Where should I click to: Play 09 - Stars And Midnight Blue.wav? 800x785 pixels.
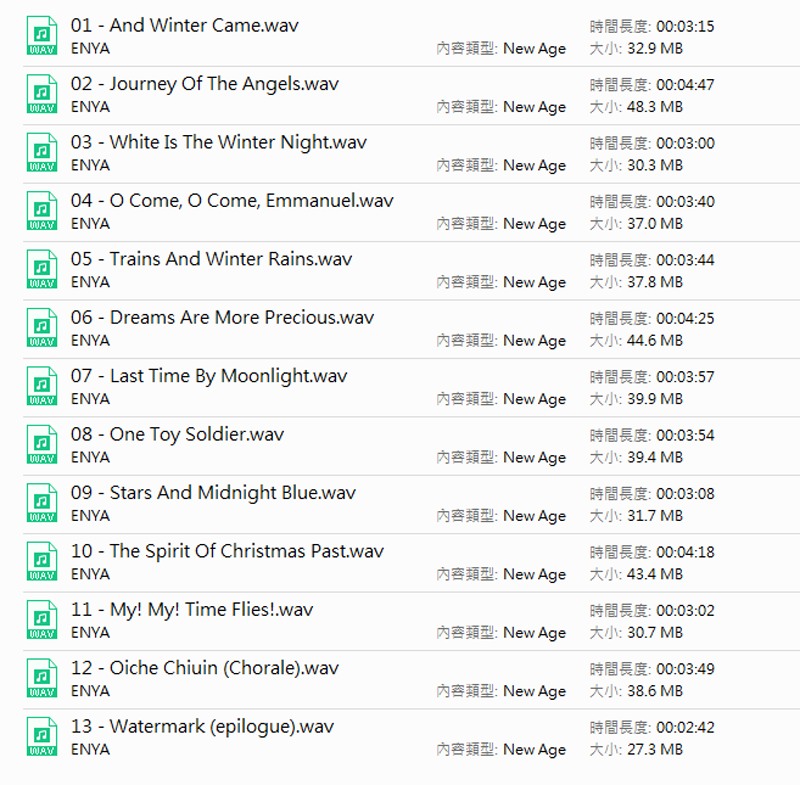(x=213, y=493)
